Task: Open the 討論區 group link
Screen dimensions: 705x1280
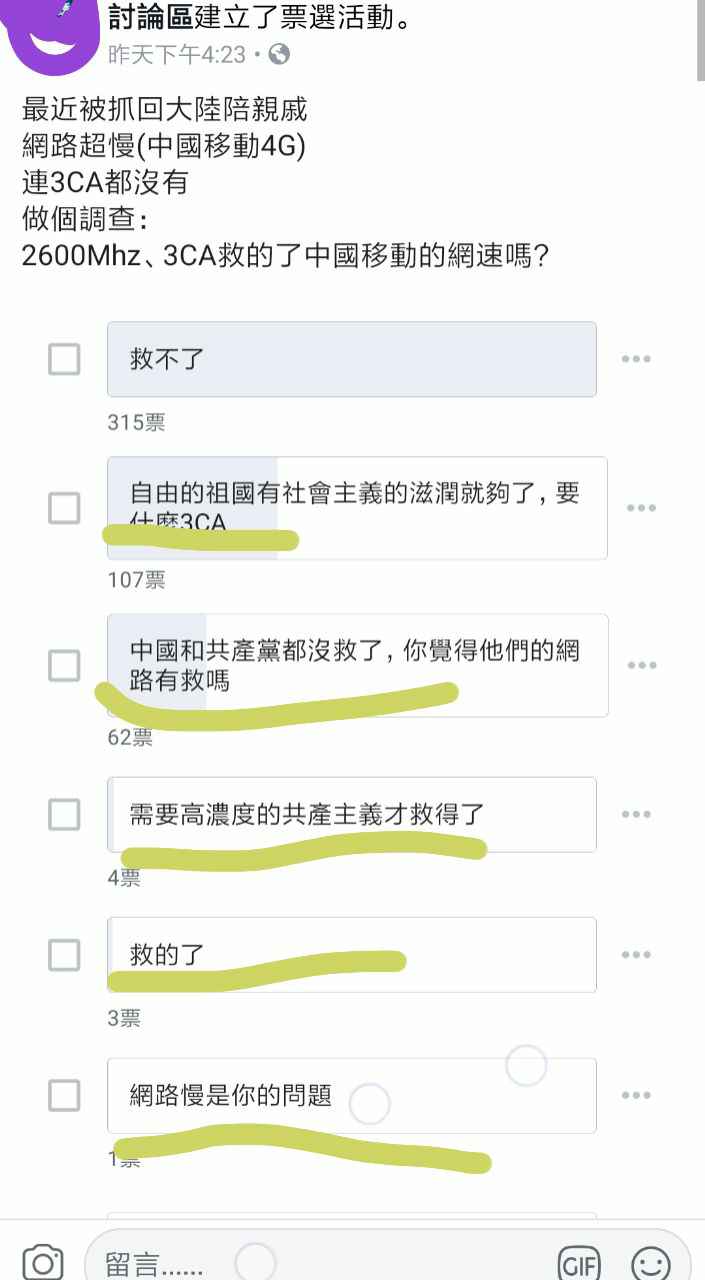Action: pos(150,16)
